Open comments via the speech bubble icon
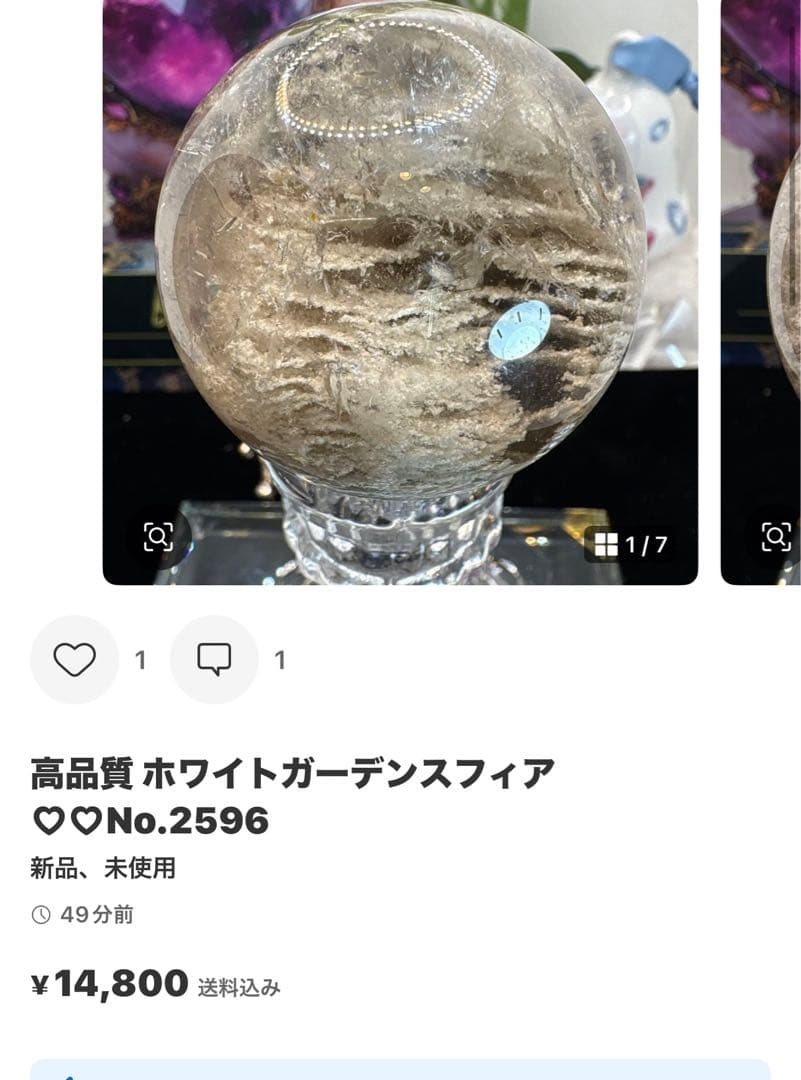This screenshot has height=1080, width=801. 212,660
